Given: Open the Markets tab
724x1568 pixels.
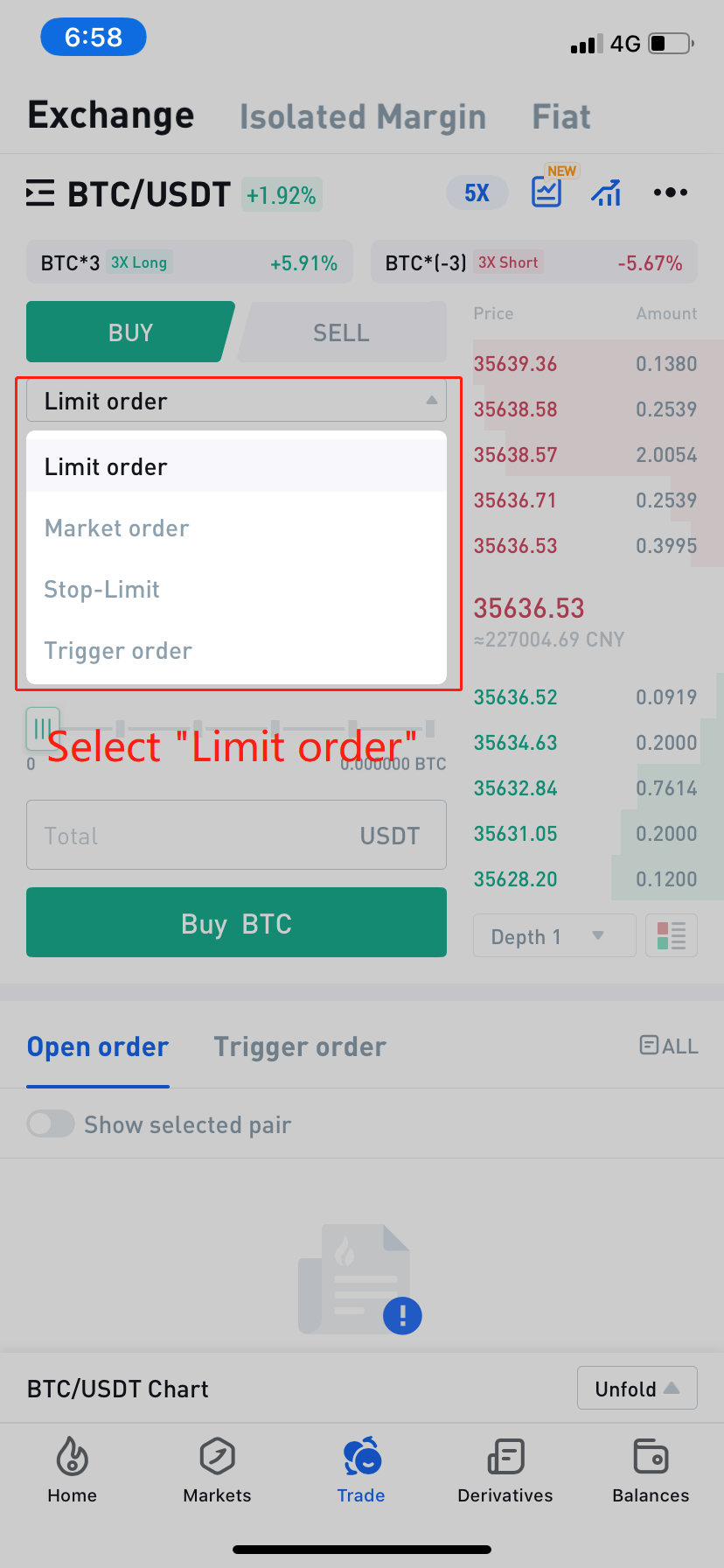Looking at the screenshot, I should coord(217,1471).
